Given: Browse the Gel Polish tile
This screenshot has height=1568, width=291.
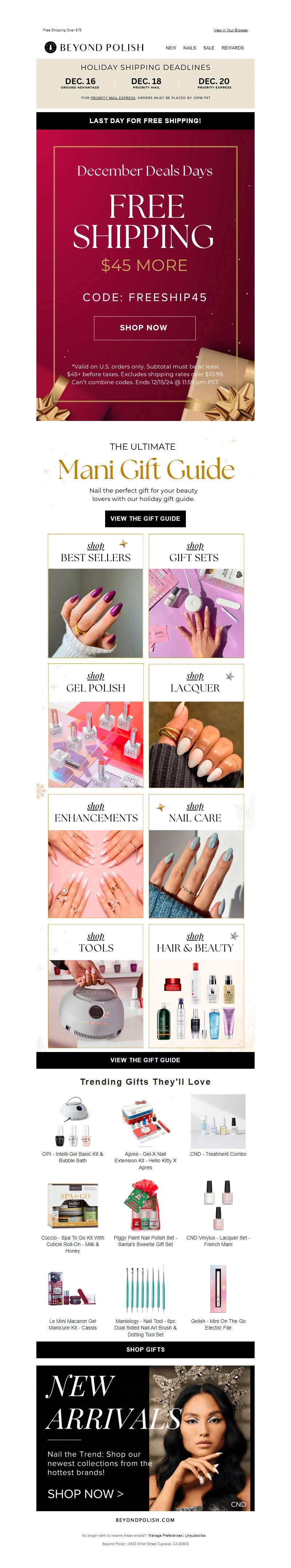Looking at the screenshot, I should click(x=95, y=726).
